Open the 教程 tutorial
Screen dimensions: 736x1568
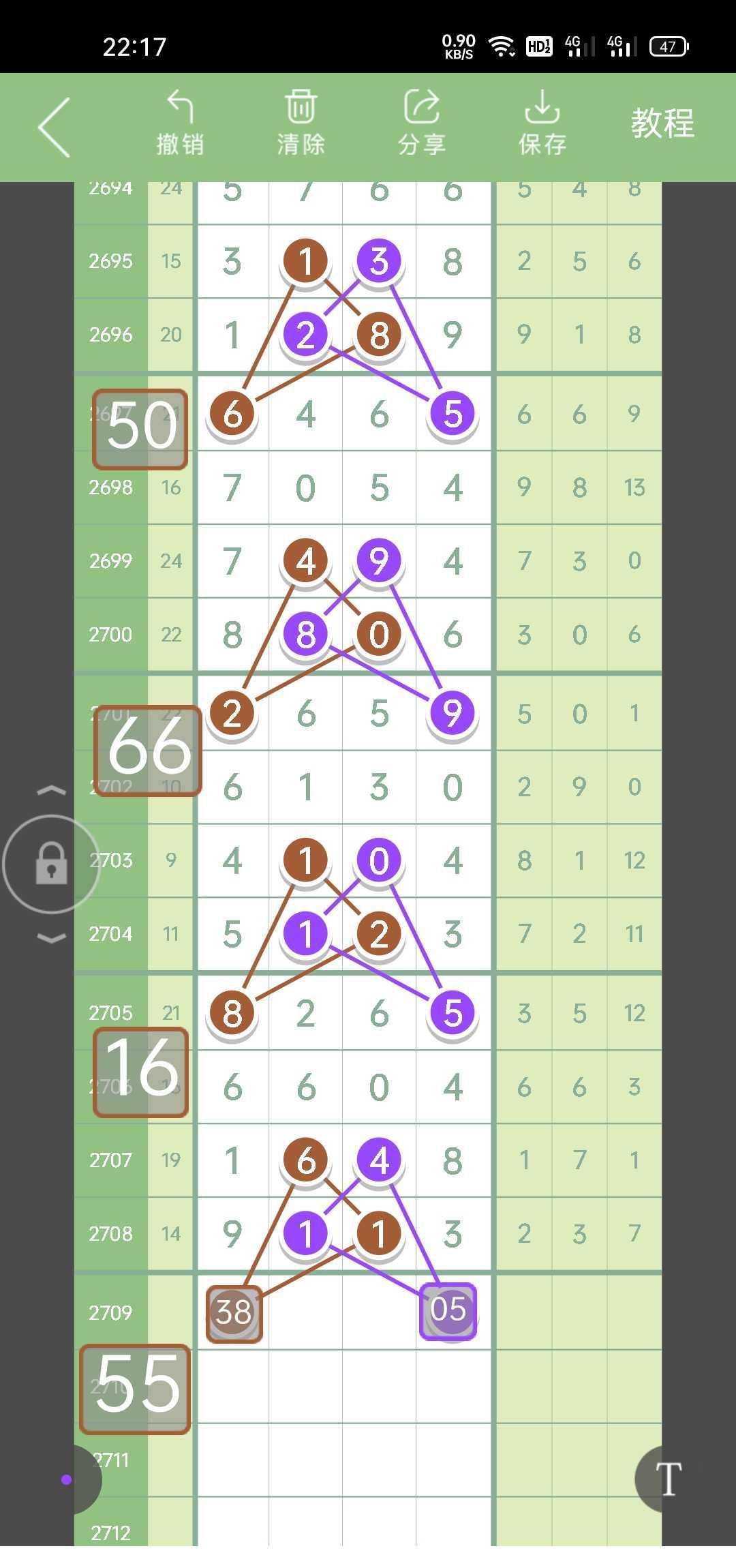pos(662,123)
